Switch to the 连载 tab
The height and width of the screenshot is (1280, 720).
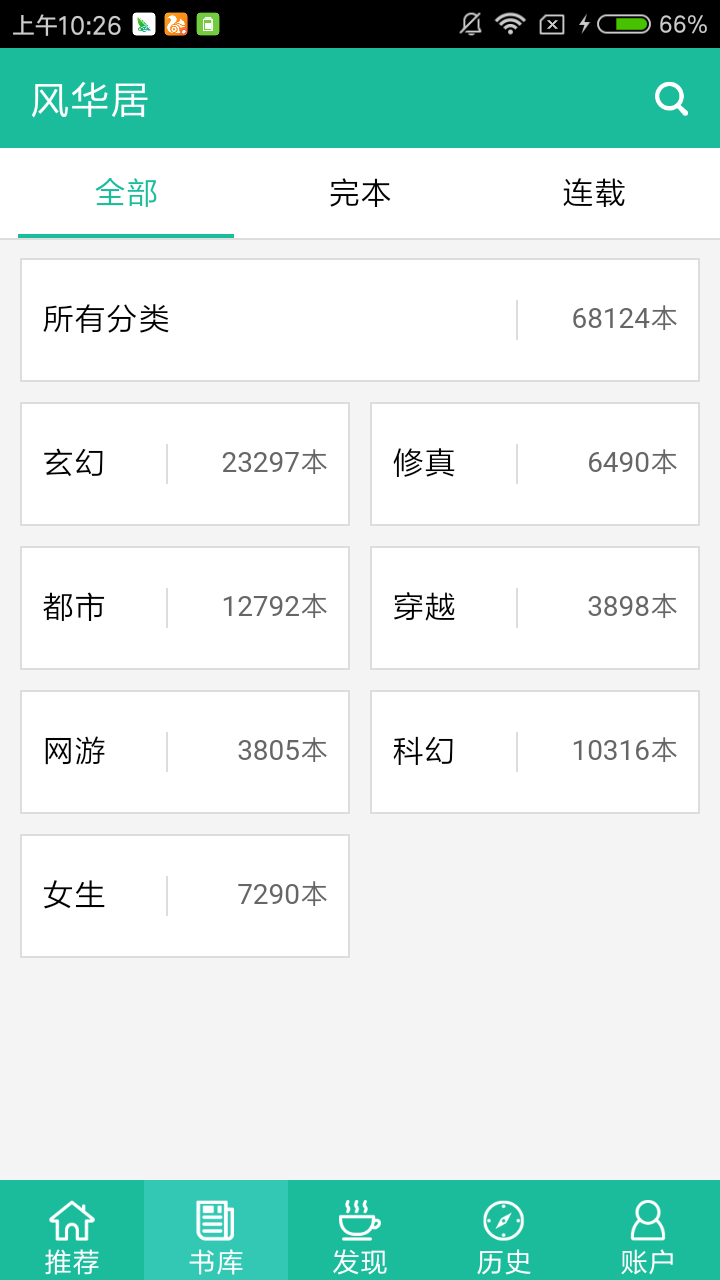coord(592,194)
